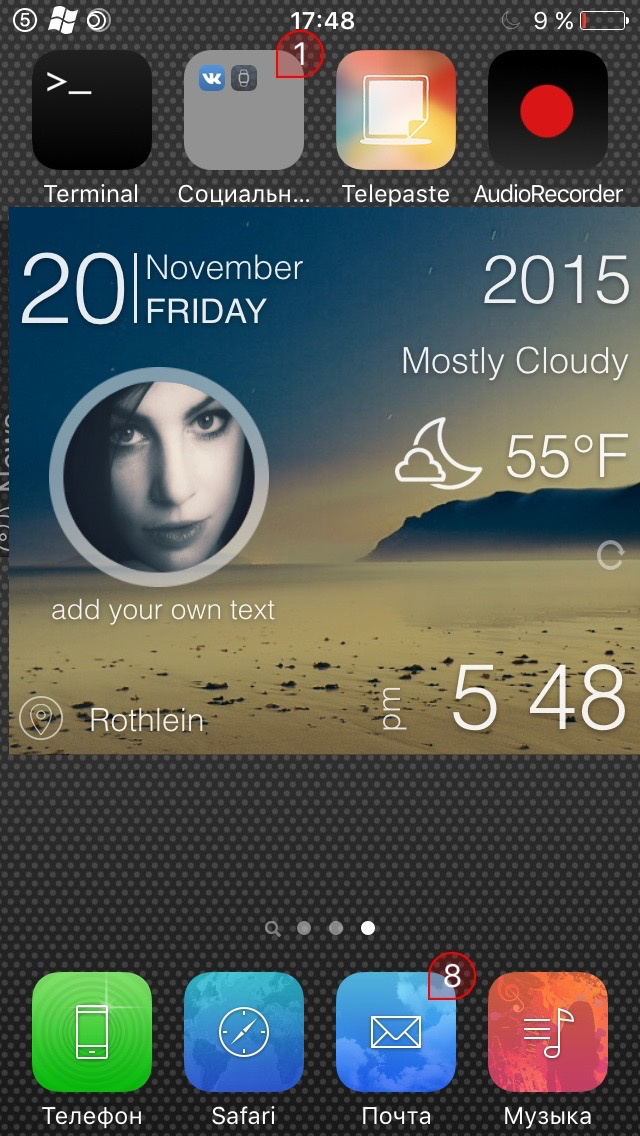Launch Safari from the dock
The image size is (640, 1136).
tap(244, 1032)
